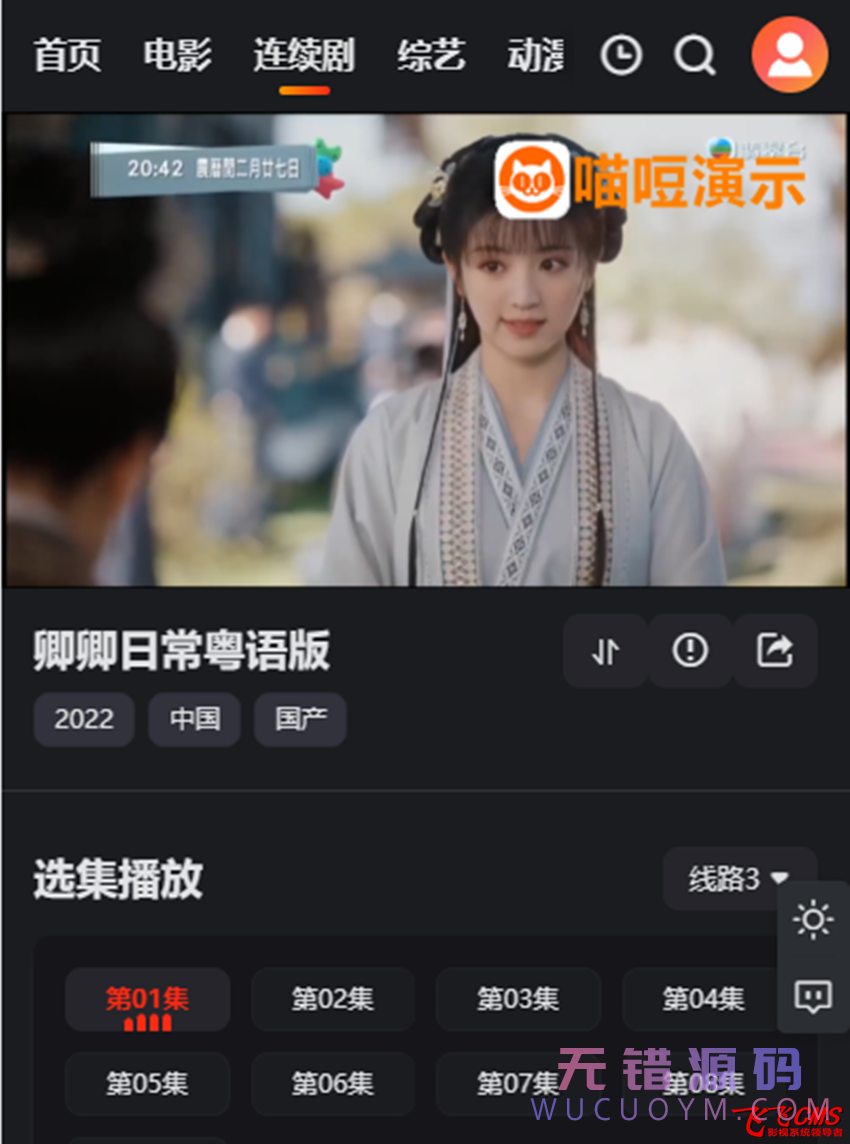Select episode 第01集 as currently playing
Image resolution: width=850 pixels, height=1144 pixels.
[147, 1000]
